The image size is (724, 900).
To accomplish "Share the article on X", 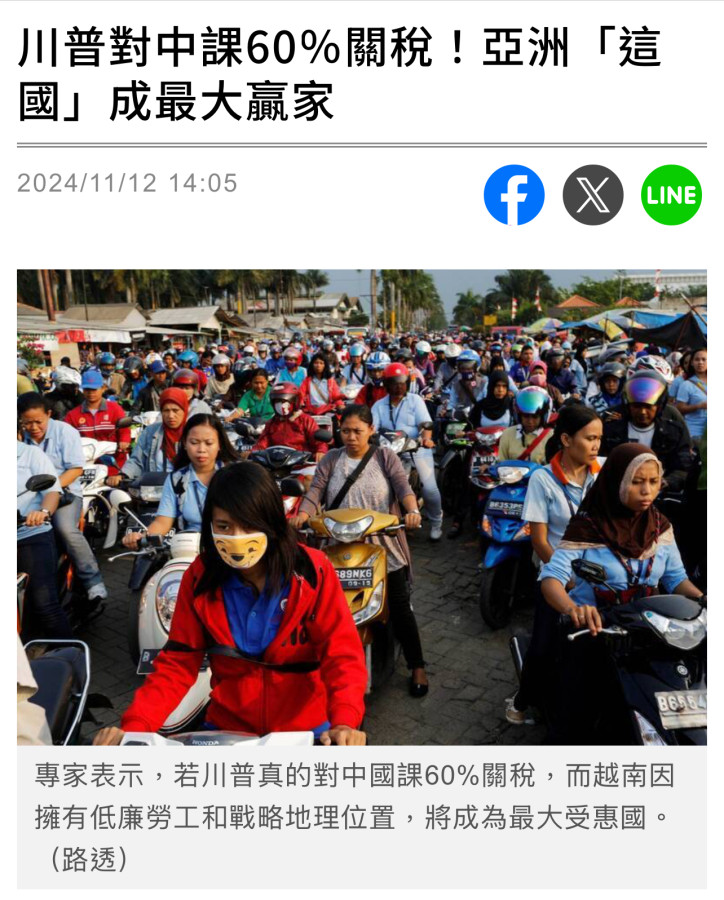I will click(593, 195).
